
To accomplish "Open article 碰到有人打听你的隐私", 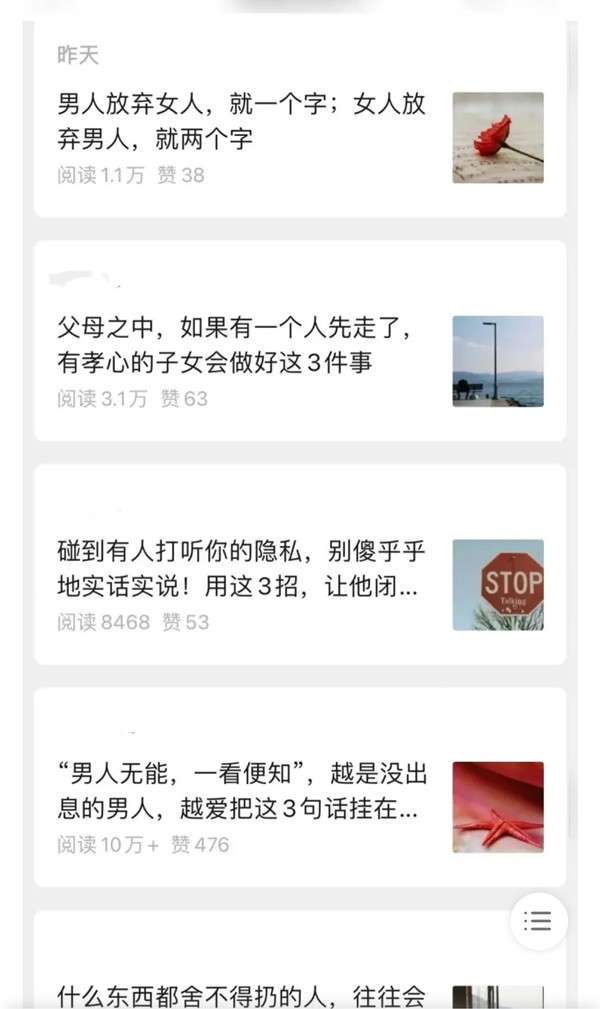I will click(241, 569).
